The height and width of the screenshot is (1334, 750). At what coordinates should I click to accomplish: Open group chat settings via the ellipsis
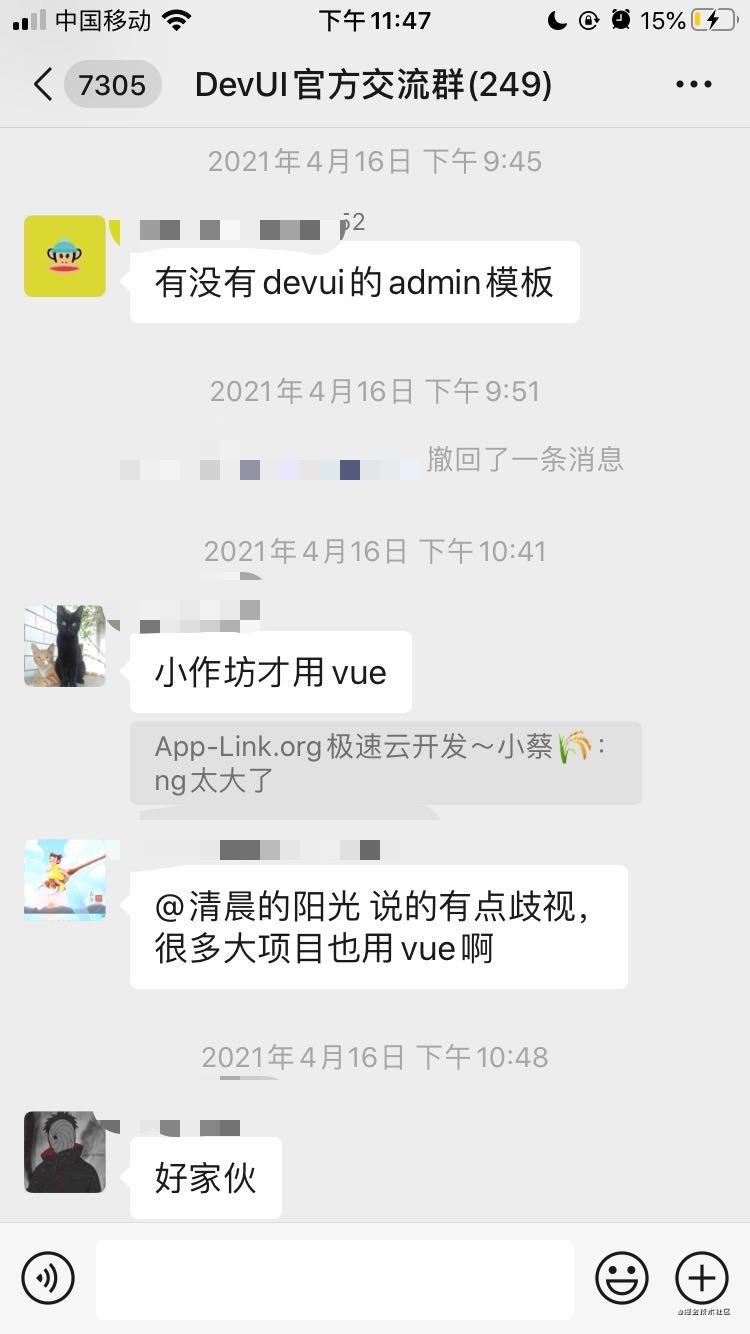point(693,84)
